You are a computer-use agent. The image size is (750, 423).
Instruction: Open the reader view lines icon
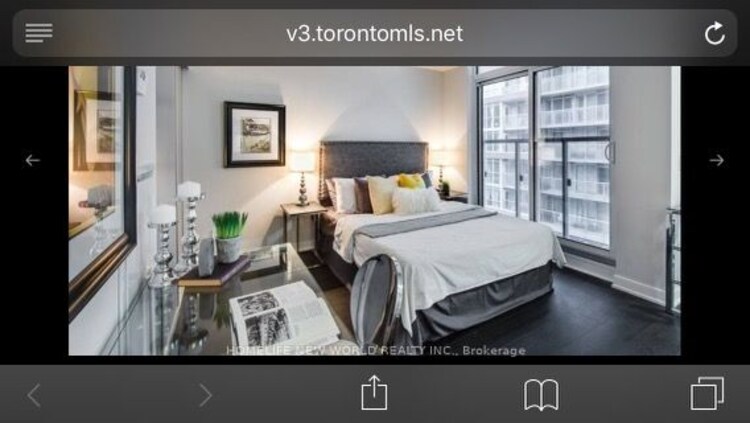[x=39, y=33]
